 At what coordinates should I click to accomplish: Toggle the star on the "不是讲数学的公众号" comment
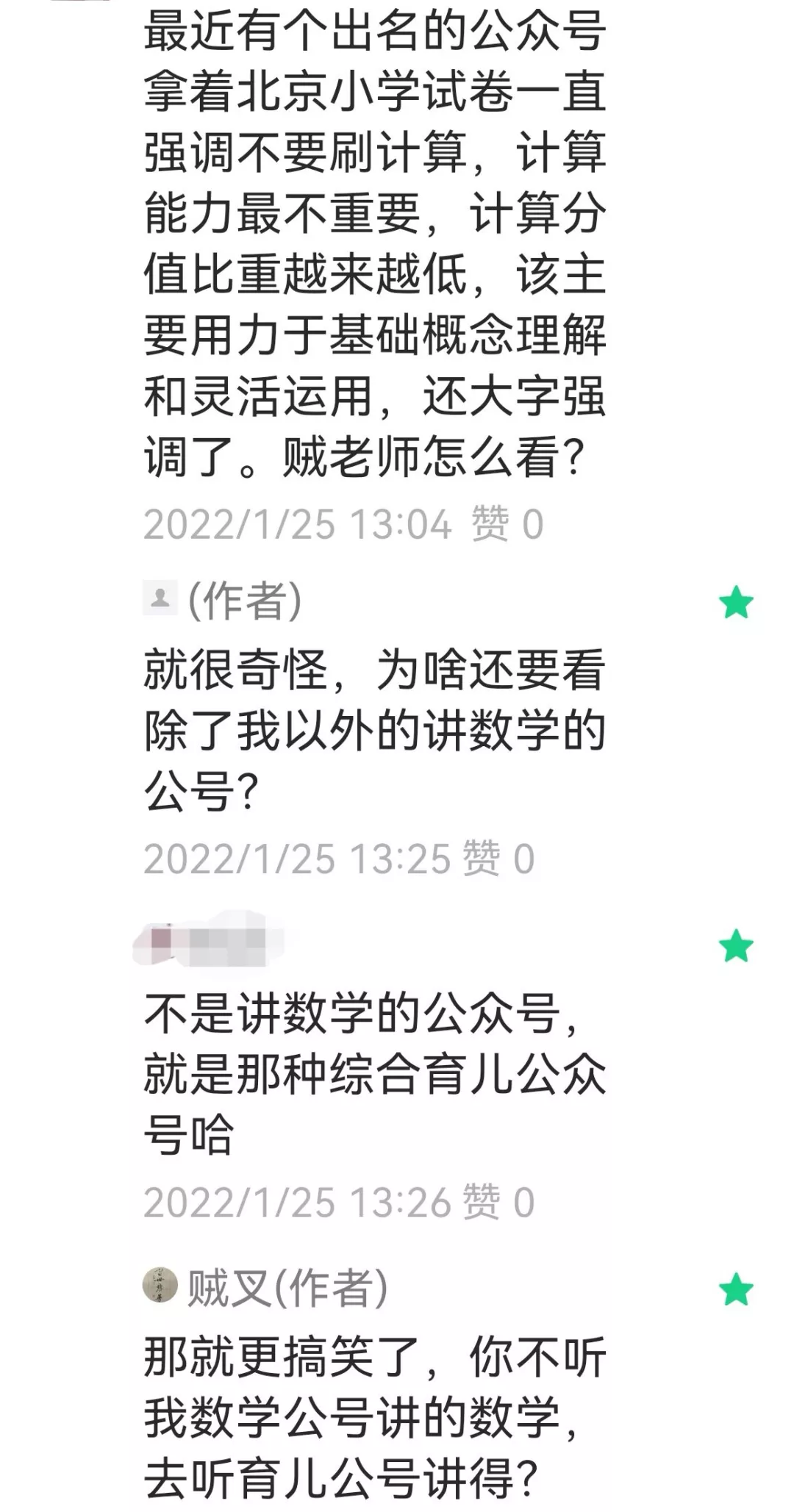point(736,945)
